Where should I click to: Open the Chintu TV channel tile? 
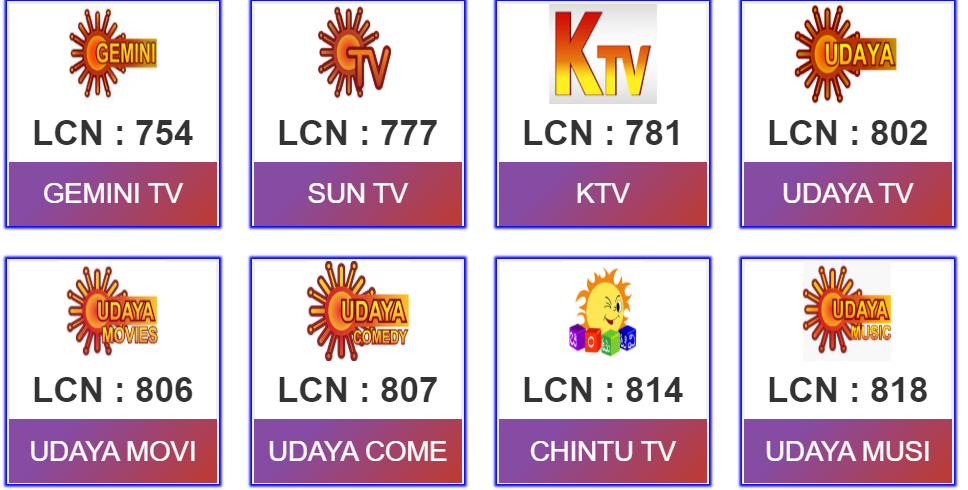(x=603, y=371)
